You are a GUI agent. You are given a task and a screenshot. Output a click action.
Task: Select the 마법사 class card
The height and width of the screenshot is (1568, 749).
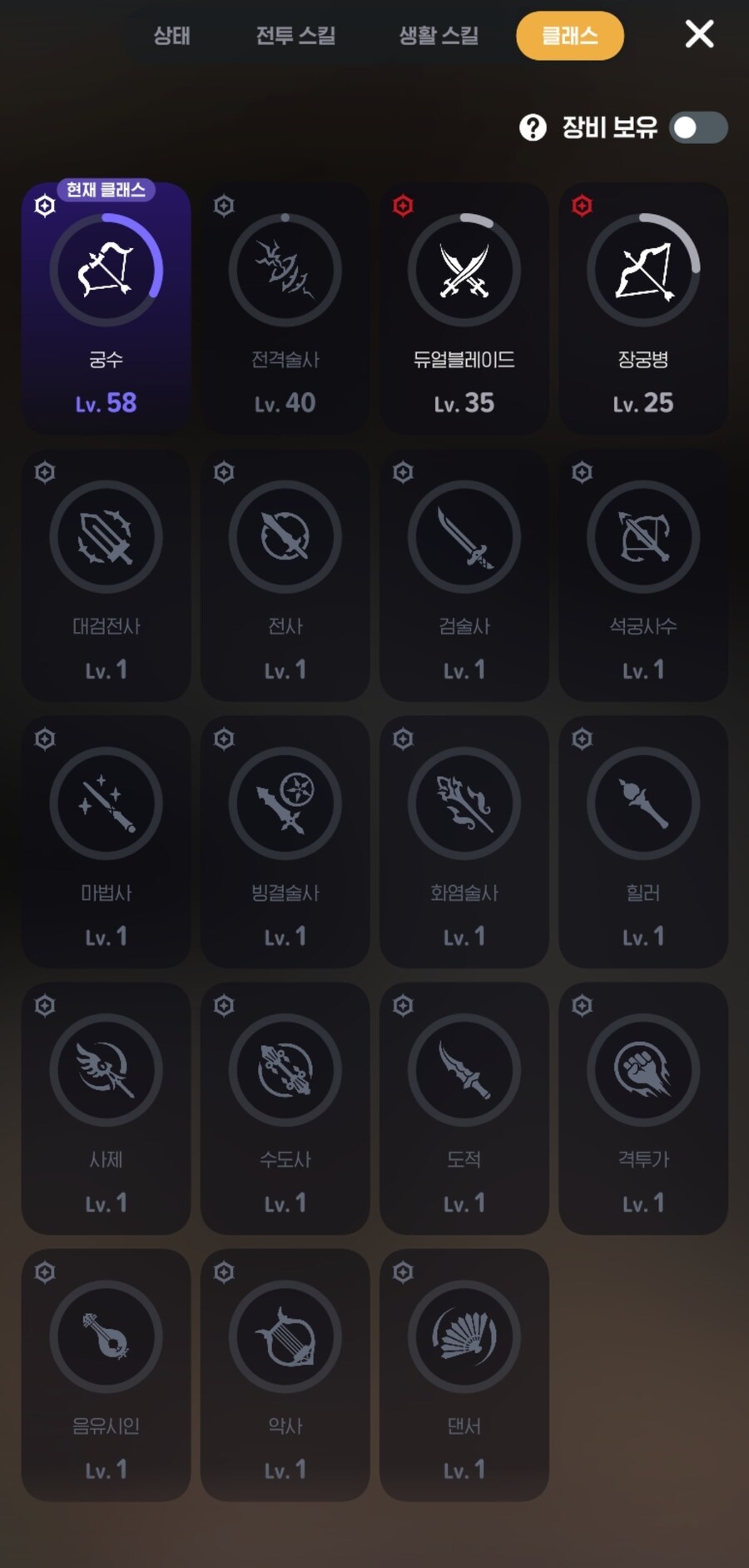point(106,841)
